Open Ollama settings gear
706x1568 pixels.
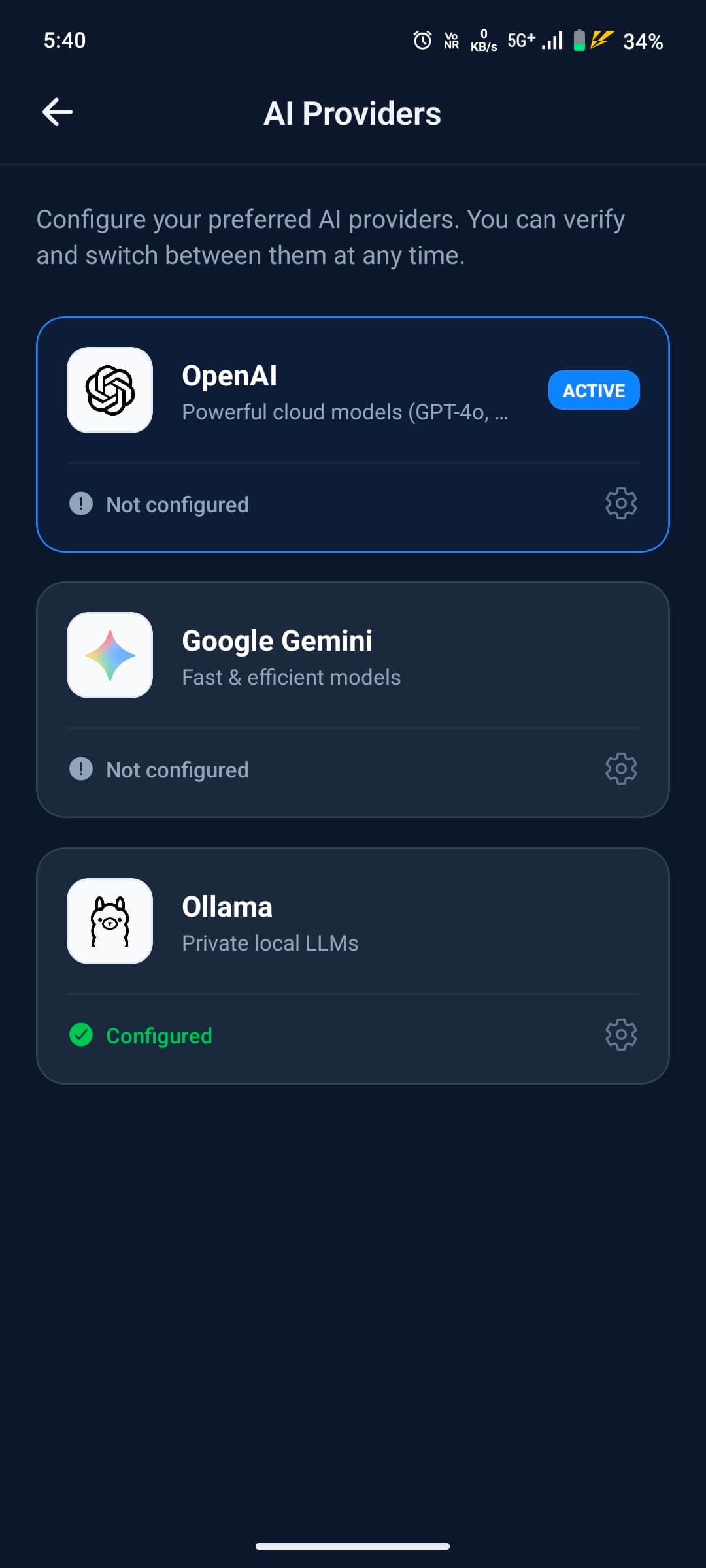click(x=620, y=1034)
